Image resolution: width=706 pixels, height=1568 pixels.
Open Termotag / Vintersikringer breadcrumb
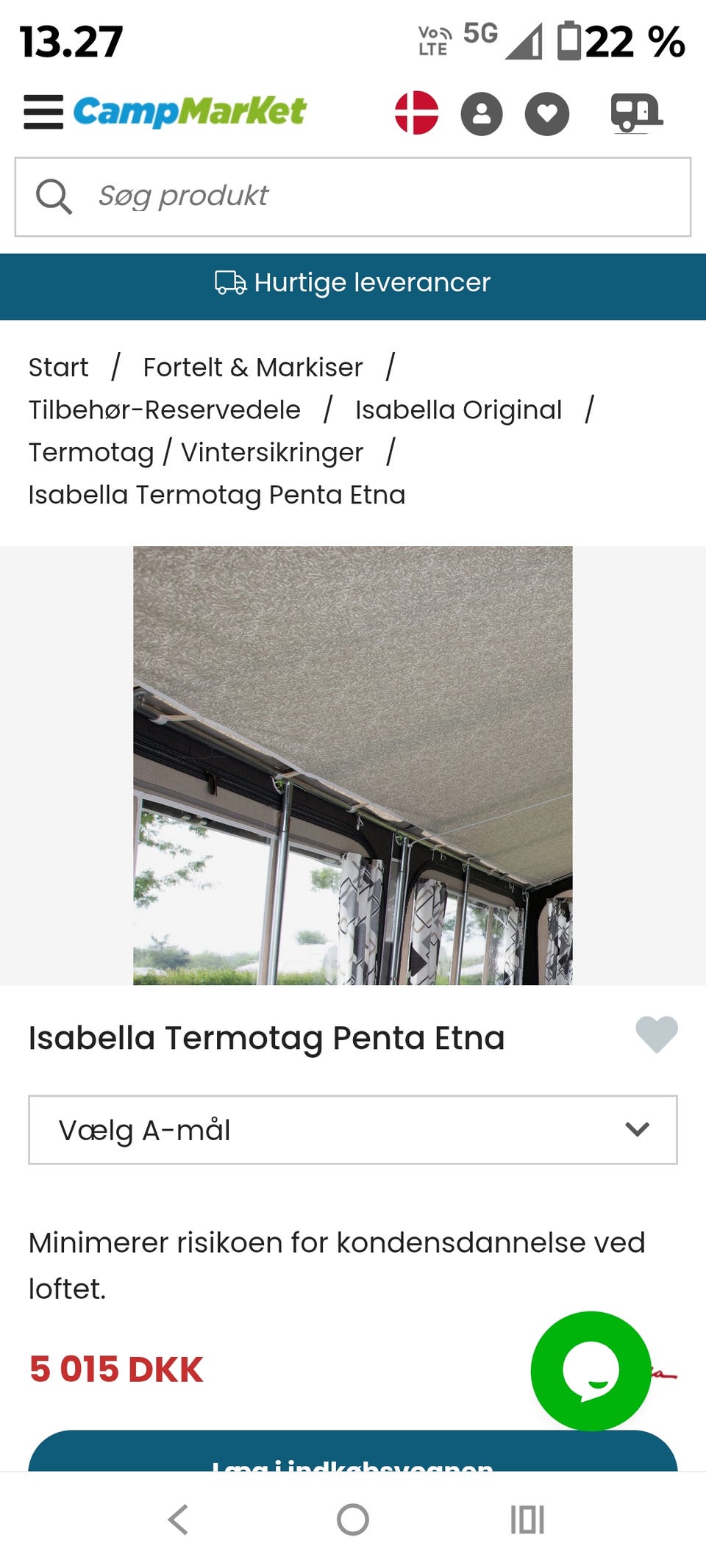coord(196,452)
